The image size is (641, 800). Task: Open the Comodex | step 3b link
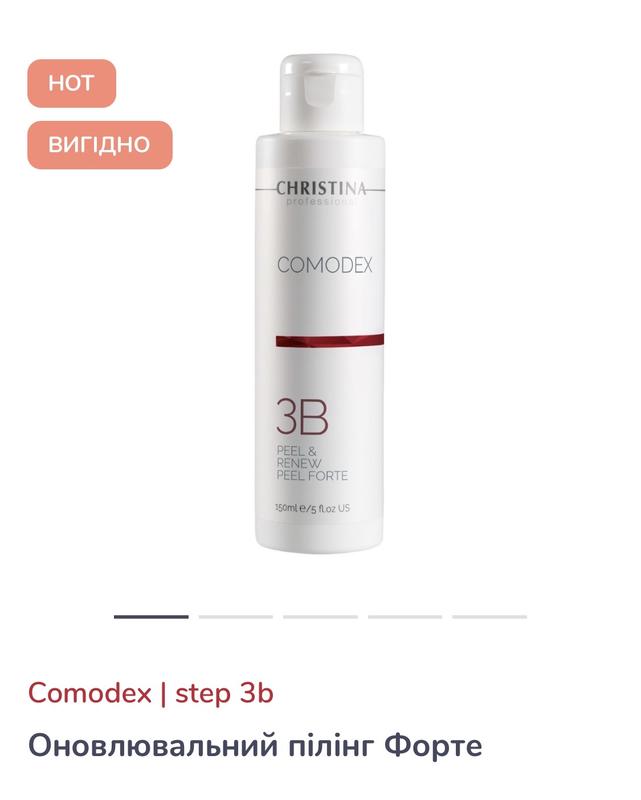tap(150, 692)
